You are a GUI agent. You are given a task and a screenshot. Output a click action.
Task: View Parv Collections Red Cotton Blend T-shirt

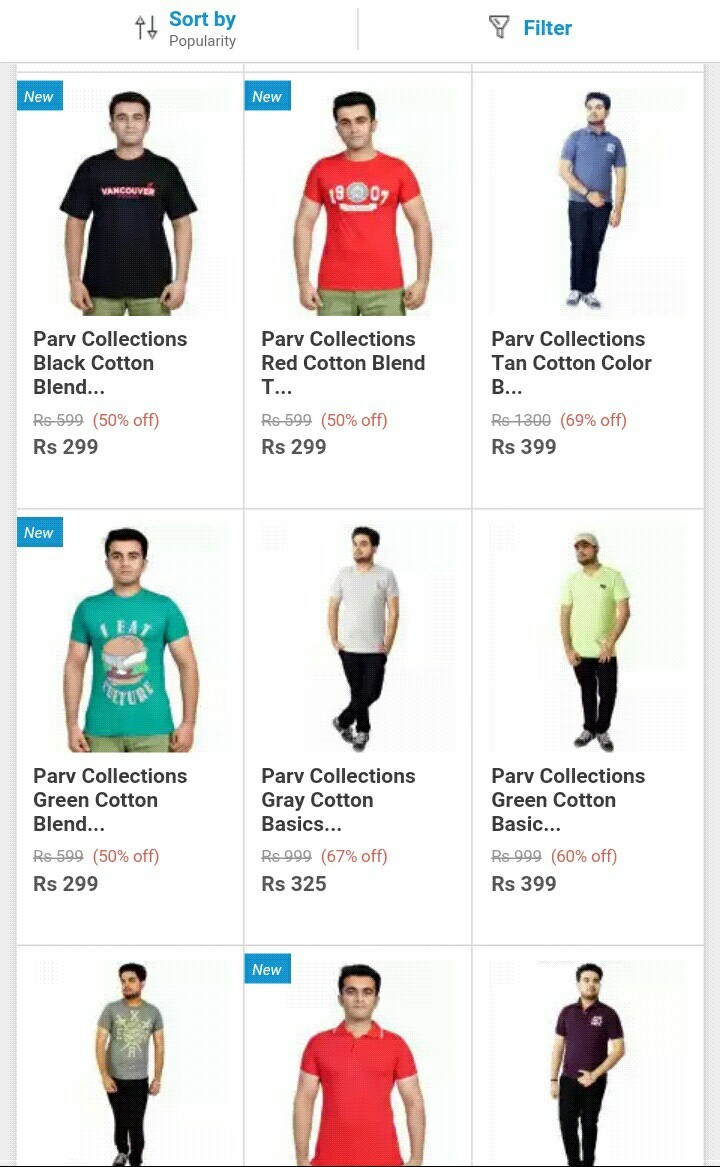[358, 290]
